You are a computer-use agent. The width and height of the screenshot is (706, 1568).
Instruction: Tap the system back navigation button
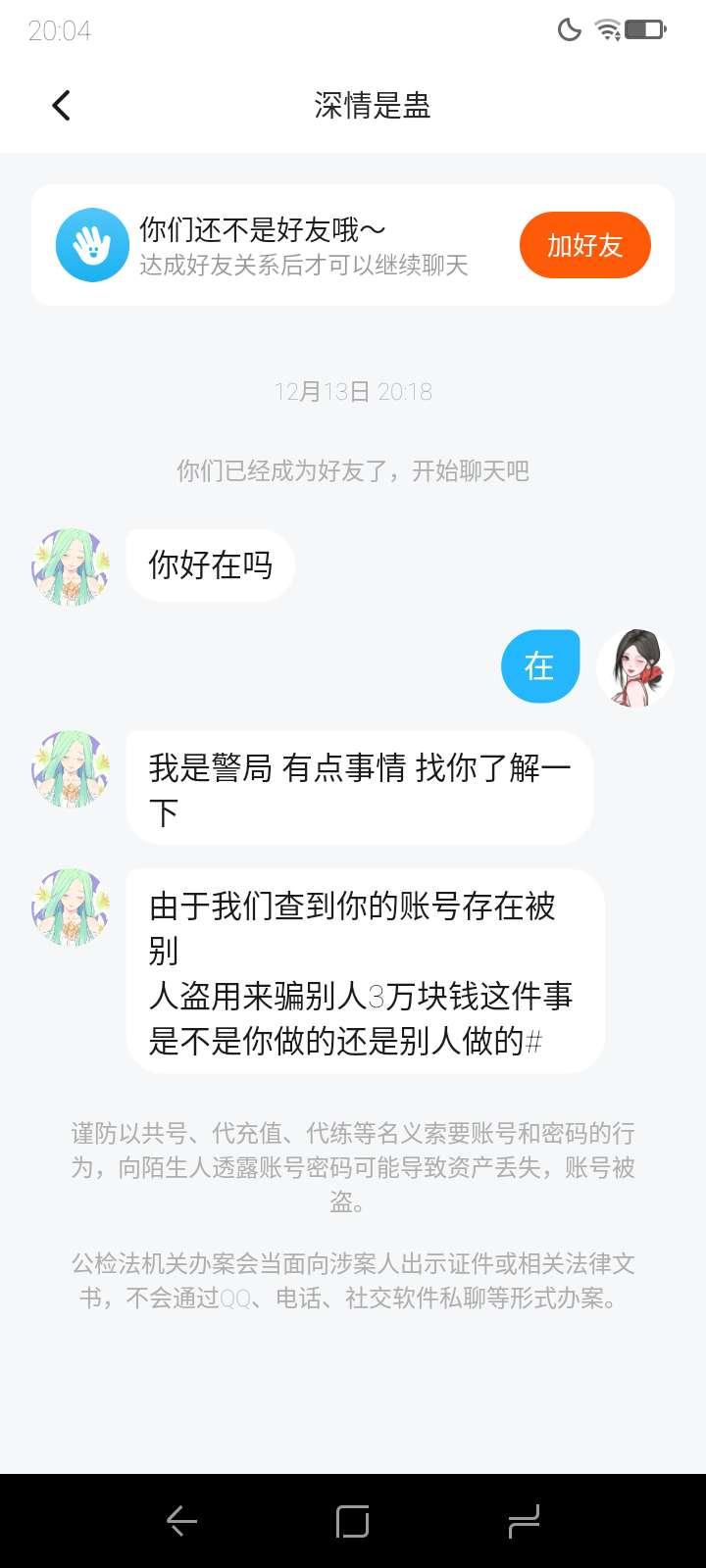point(181,1521)
